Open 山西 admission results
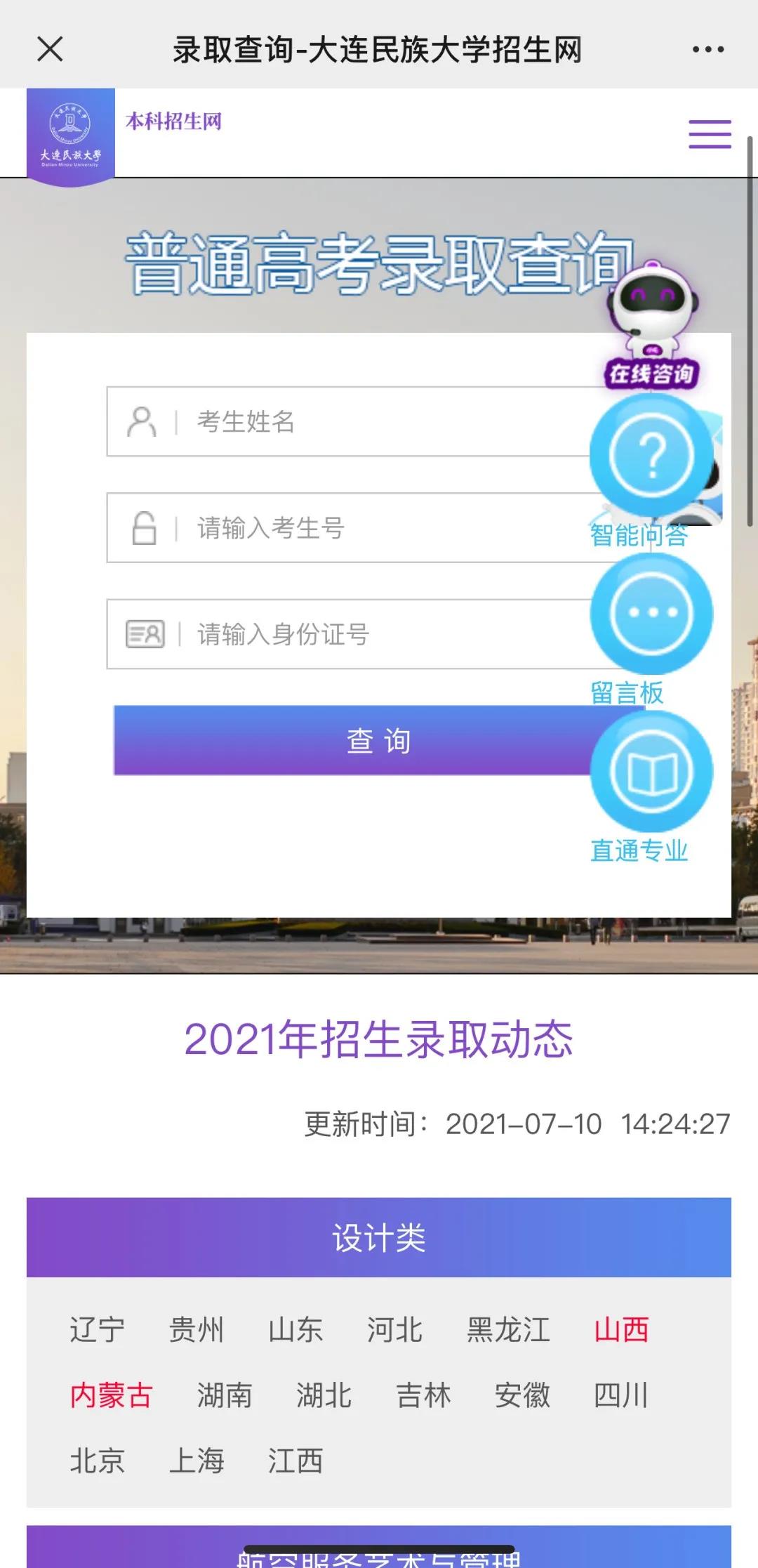Screen dimensions: 758x1568 621,1330
